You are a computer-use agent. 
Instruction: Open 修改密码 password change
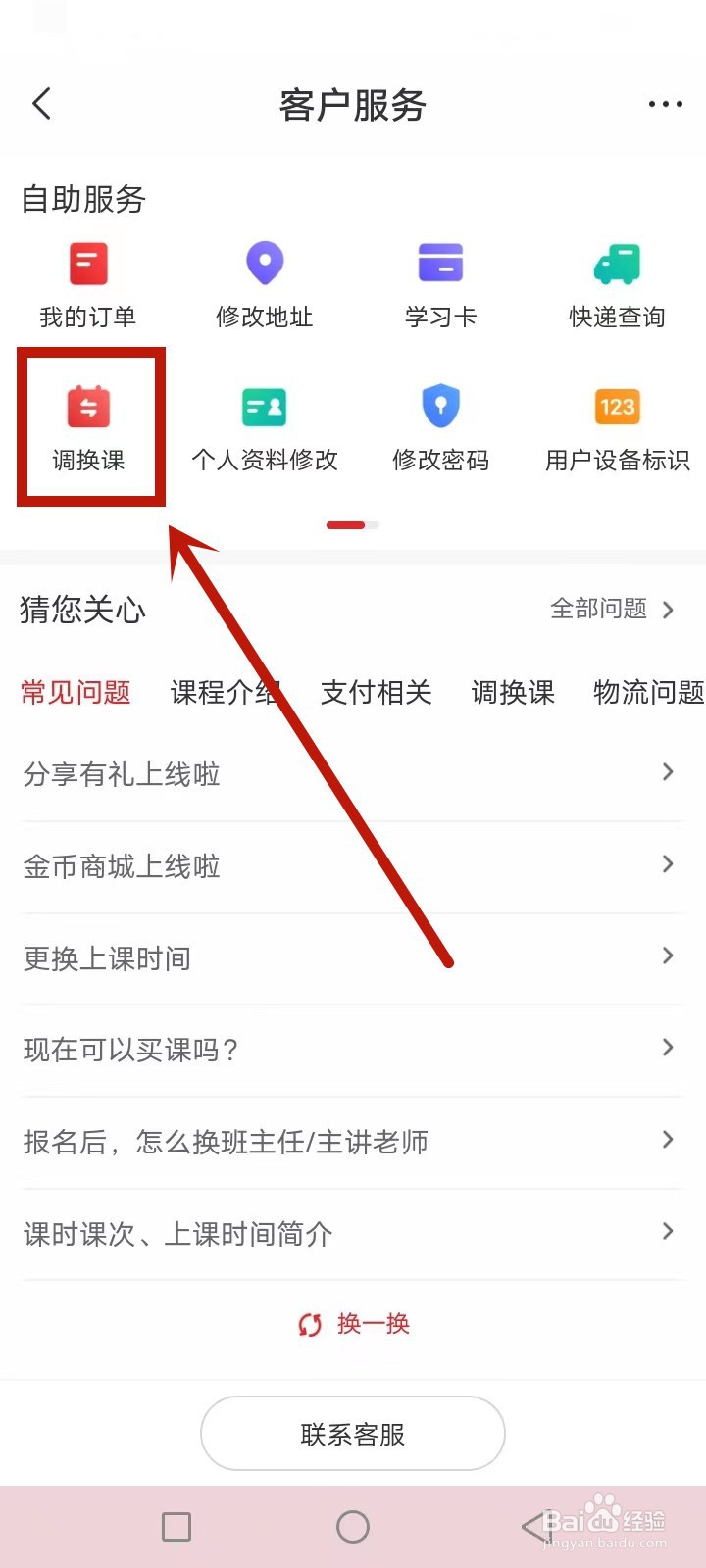click(x=439, y=421)
